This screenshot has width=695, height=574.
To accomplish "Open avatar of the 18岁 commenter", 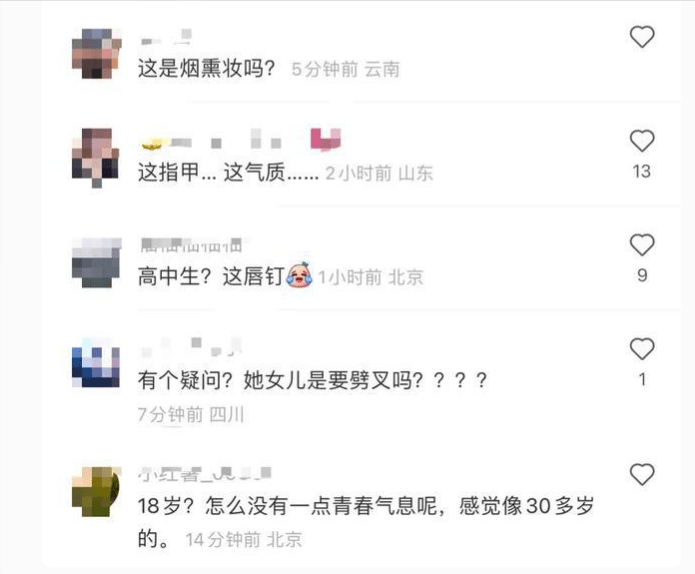I will point(97,490).
